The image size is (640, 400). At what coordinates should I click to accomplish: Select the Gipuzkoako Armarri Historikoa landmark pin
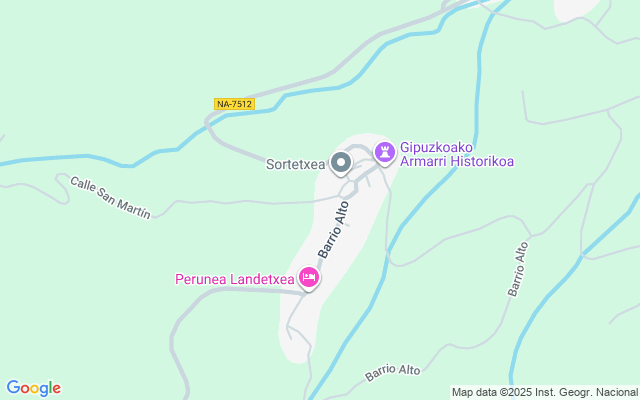(x=385, y=153)
